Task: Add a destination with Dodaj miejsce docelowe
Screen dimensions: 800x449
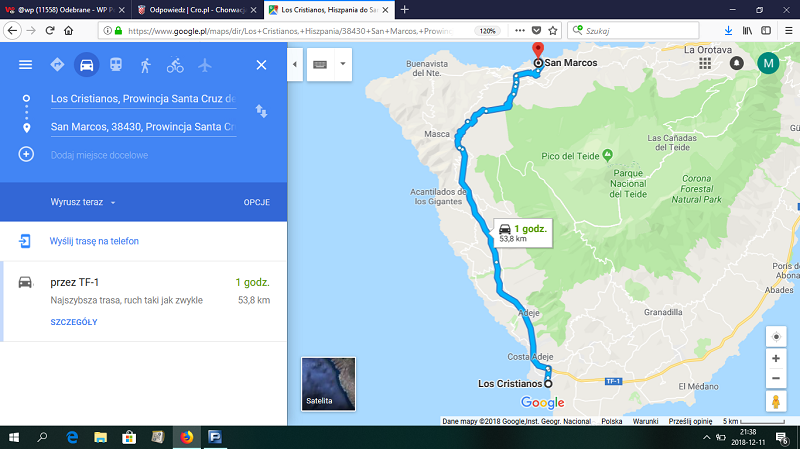Action: 99,155
